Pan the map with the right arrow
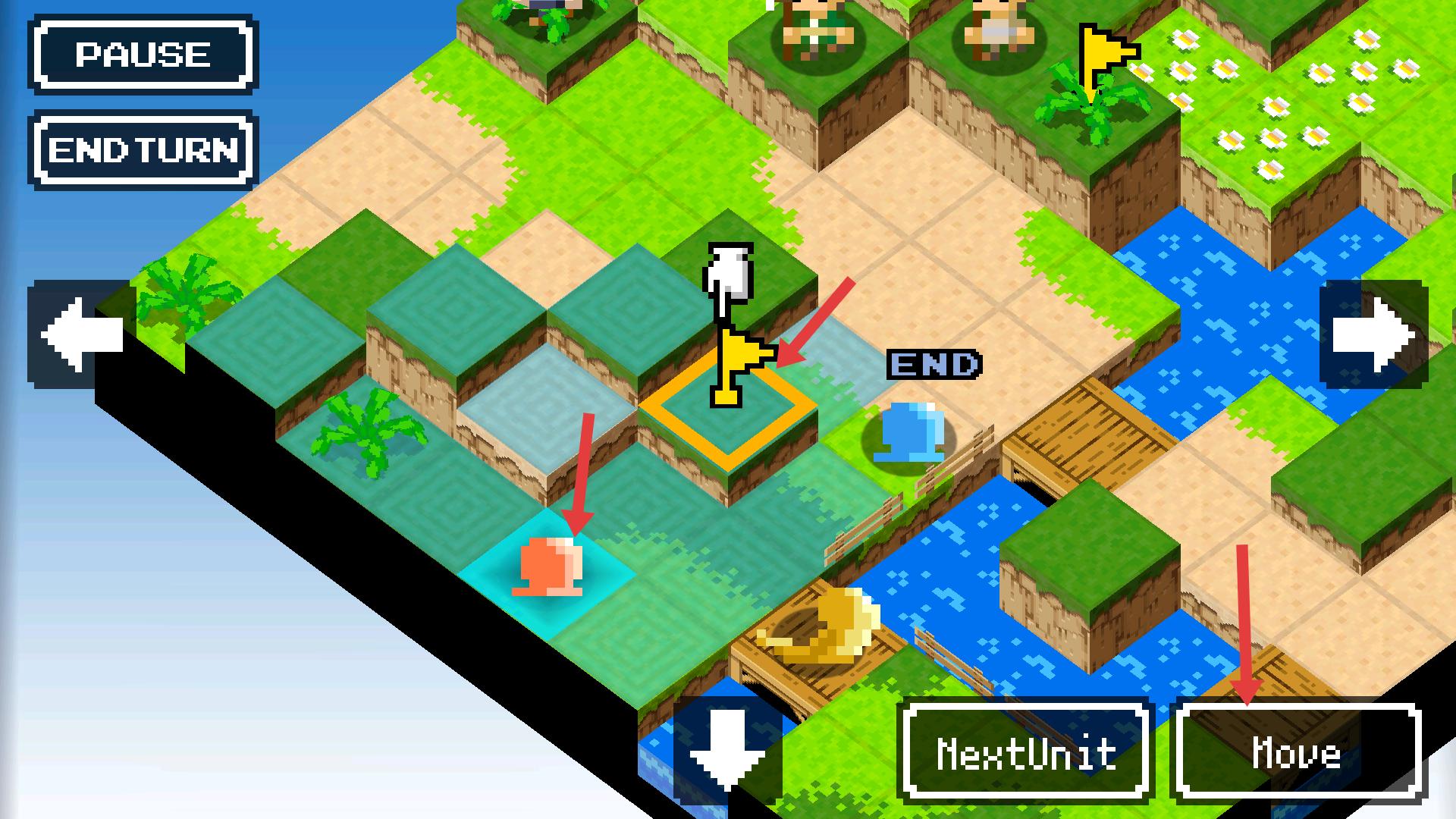The height and width of the screenshot is (819, 1456). (x=1374, y=334)
